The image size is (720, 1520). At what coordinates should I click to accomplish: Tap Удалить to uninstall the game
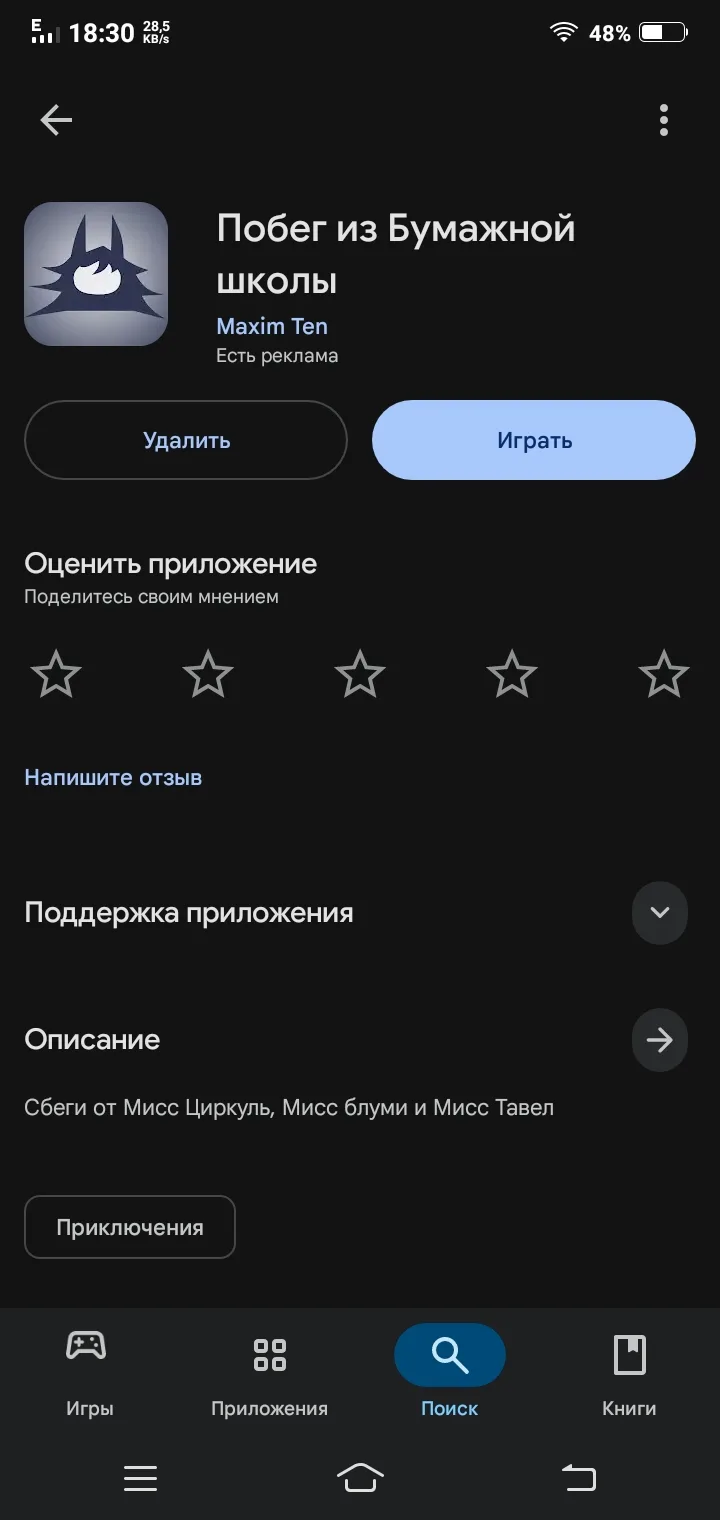186,440
